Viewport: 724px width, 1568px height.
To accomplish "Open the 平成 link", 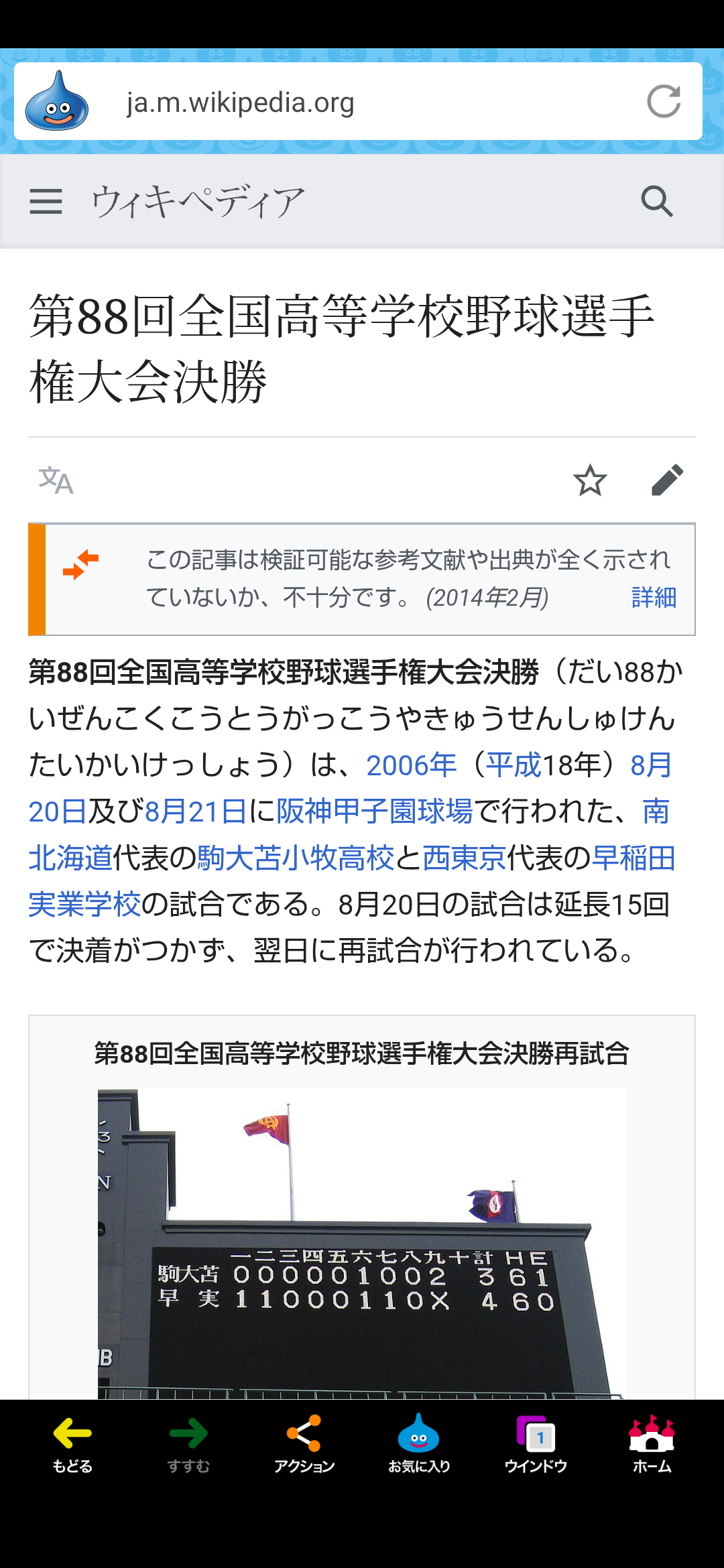I will (x=514, y=765).
